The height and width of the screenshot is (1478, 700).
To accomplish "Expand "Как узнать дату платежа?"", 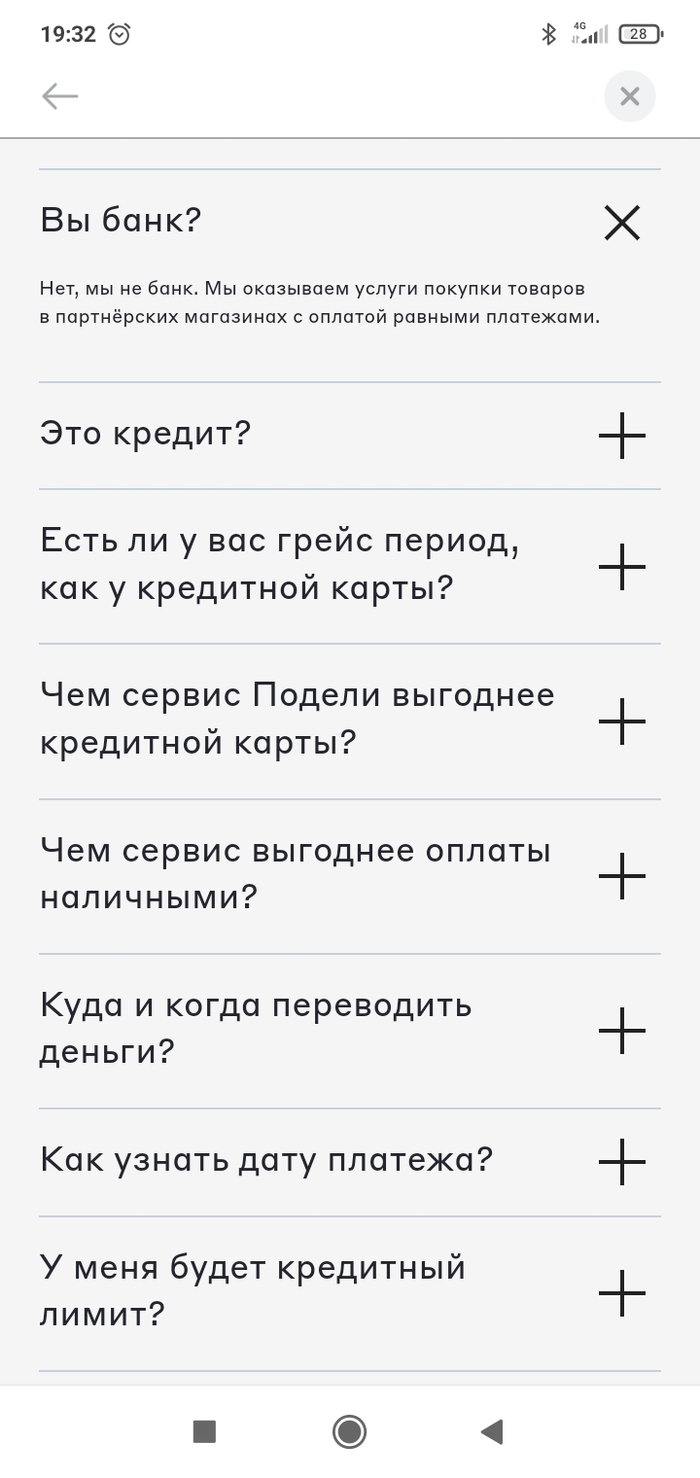I will click(x=621, y=1162).
